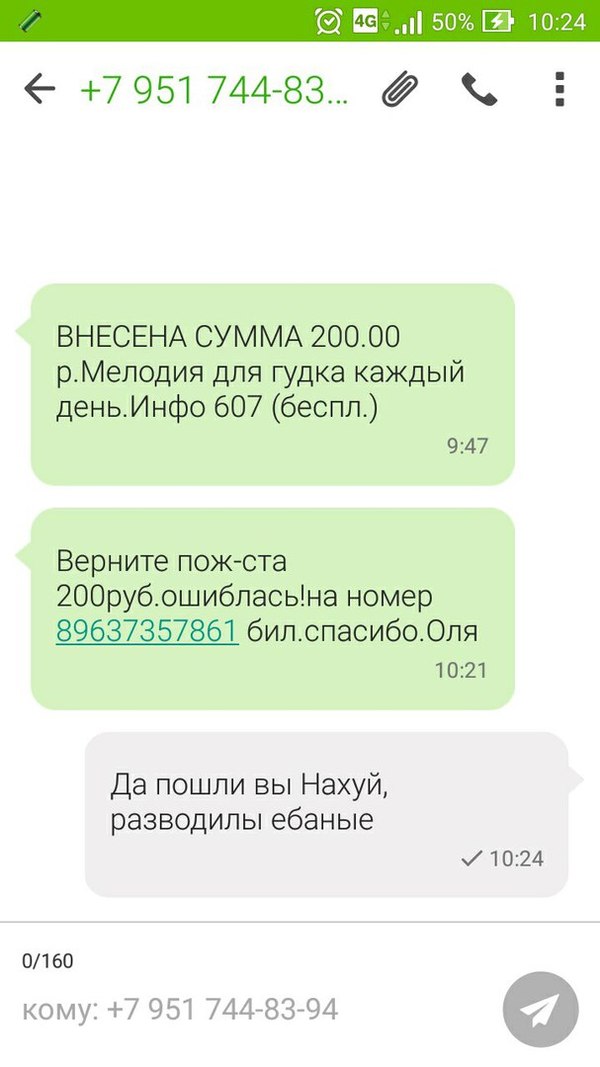
Task: Go back to the conversations list
Action: [x=38, y=90]
